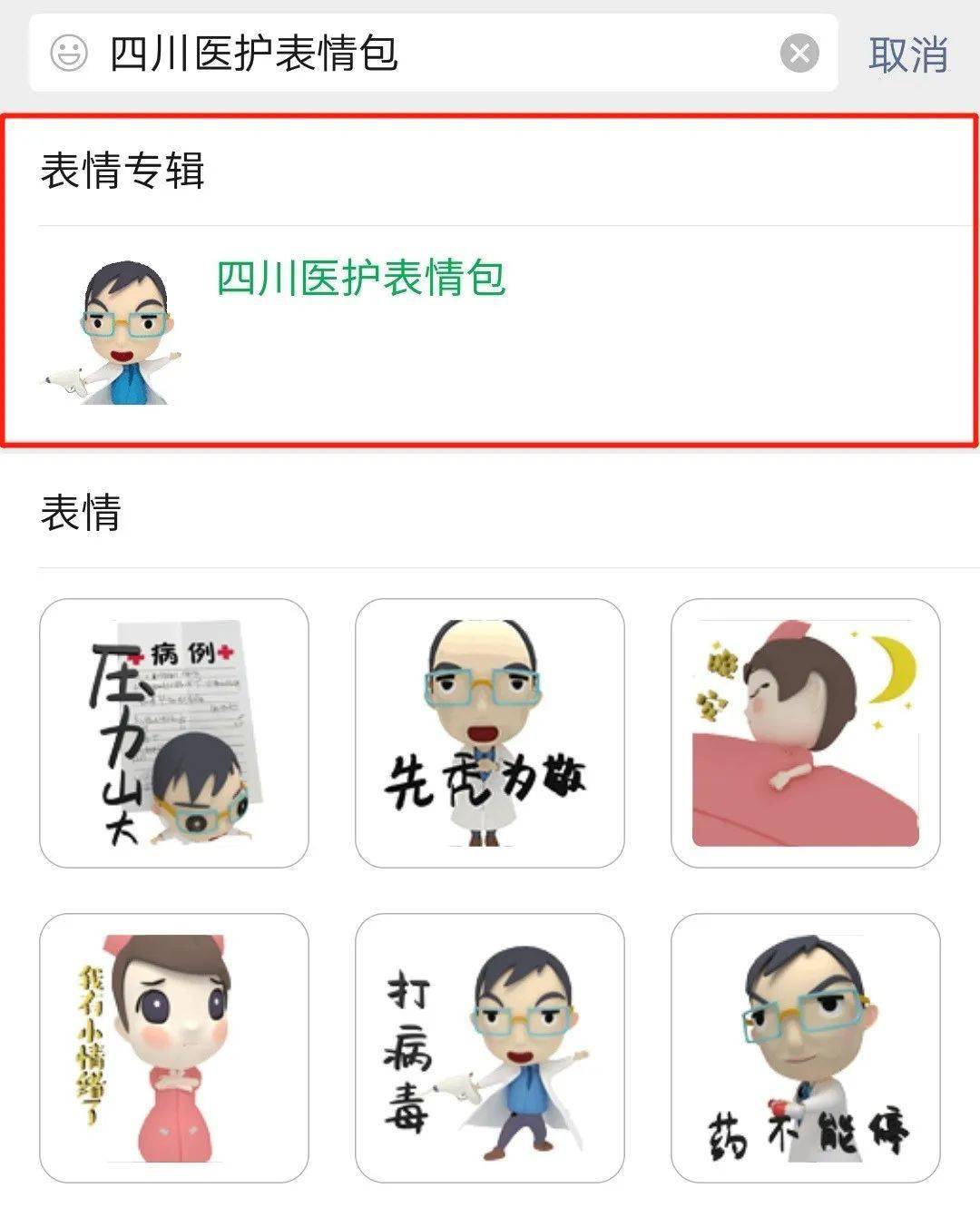980x1217 pixels.
Task: Select the 打病毒 doctor sticker
Action: (x=489, y=1047)
